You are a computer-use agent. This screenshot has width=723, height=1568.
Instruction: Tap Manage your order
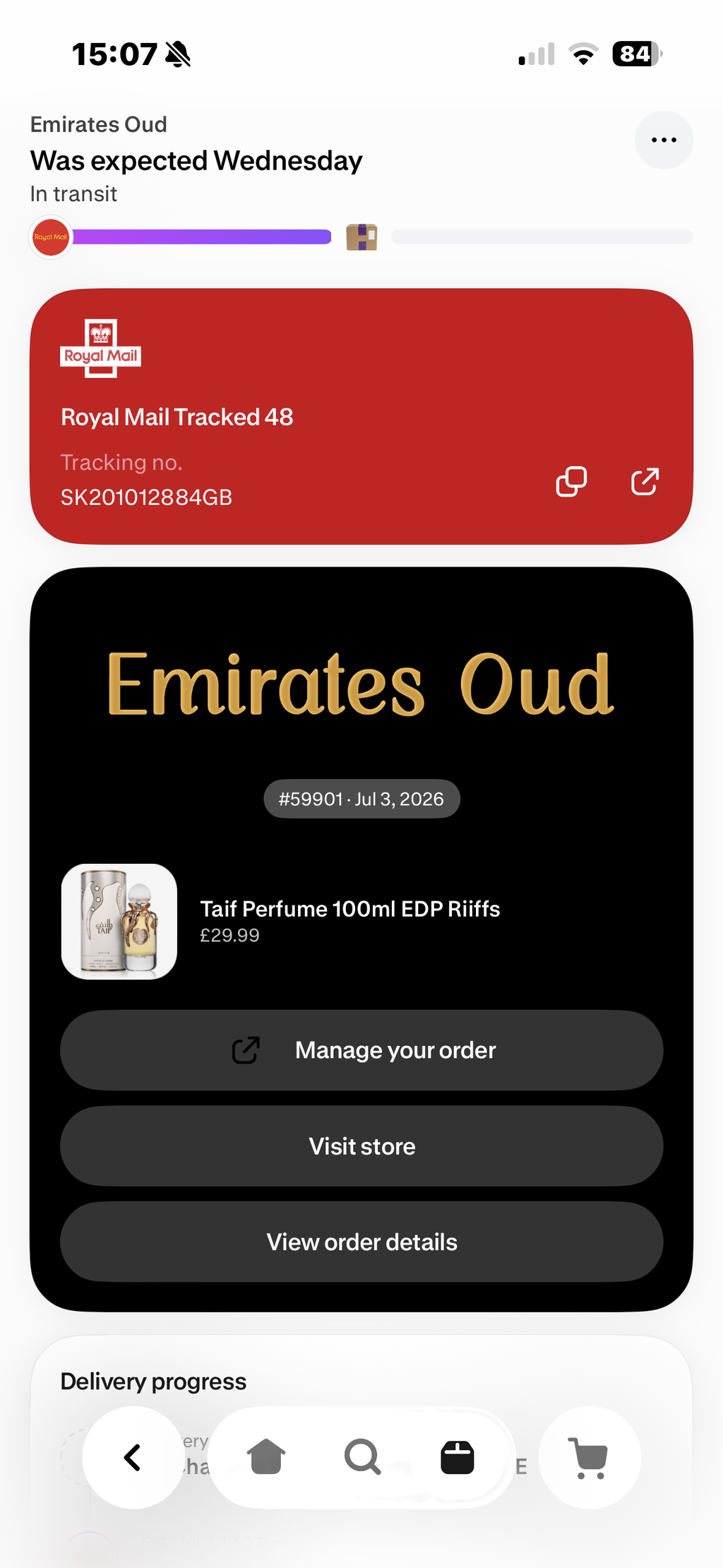[x=361, y=1050]
